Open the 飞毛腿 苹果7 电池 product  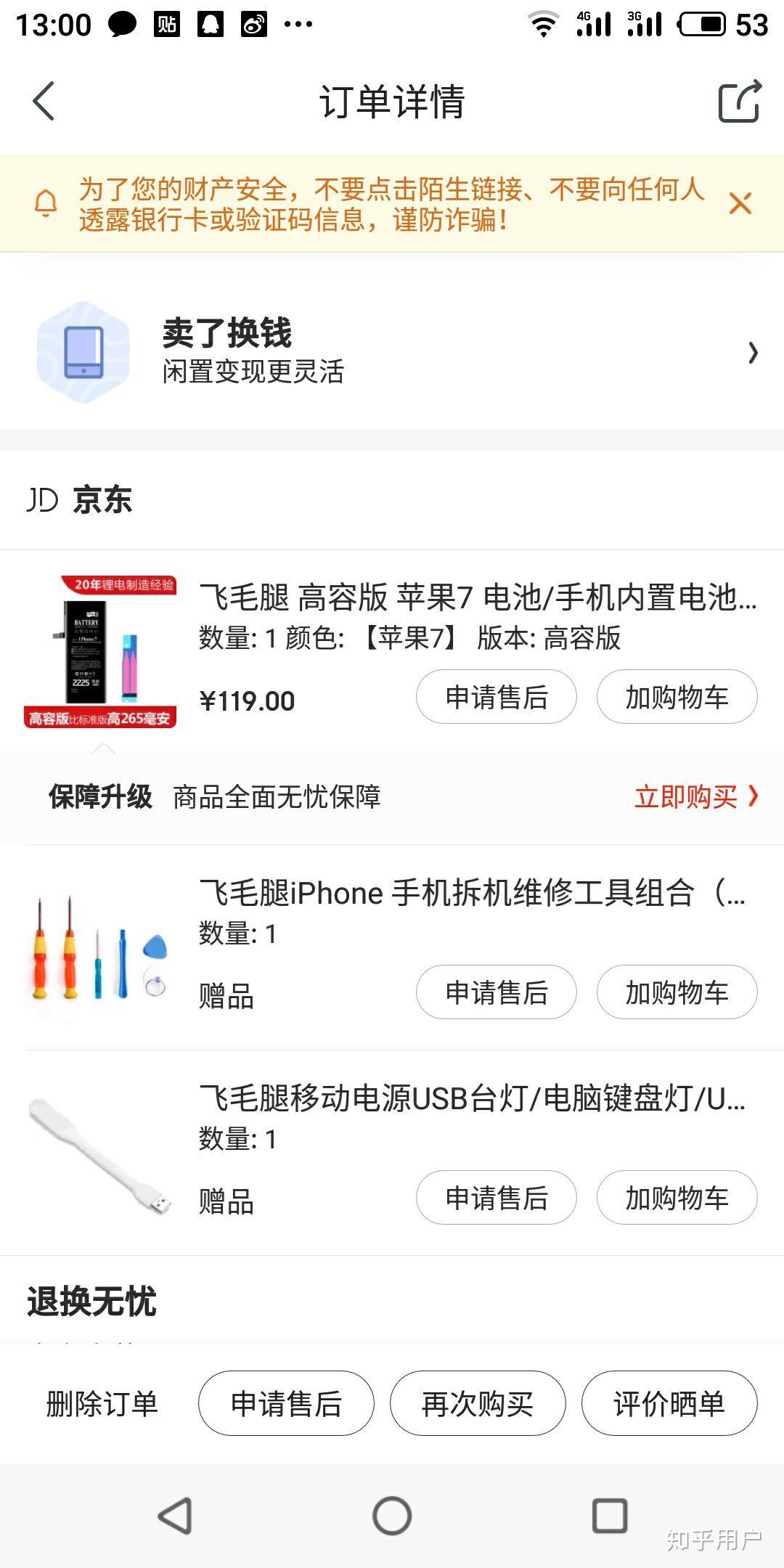478,597
